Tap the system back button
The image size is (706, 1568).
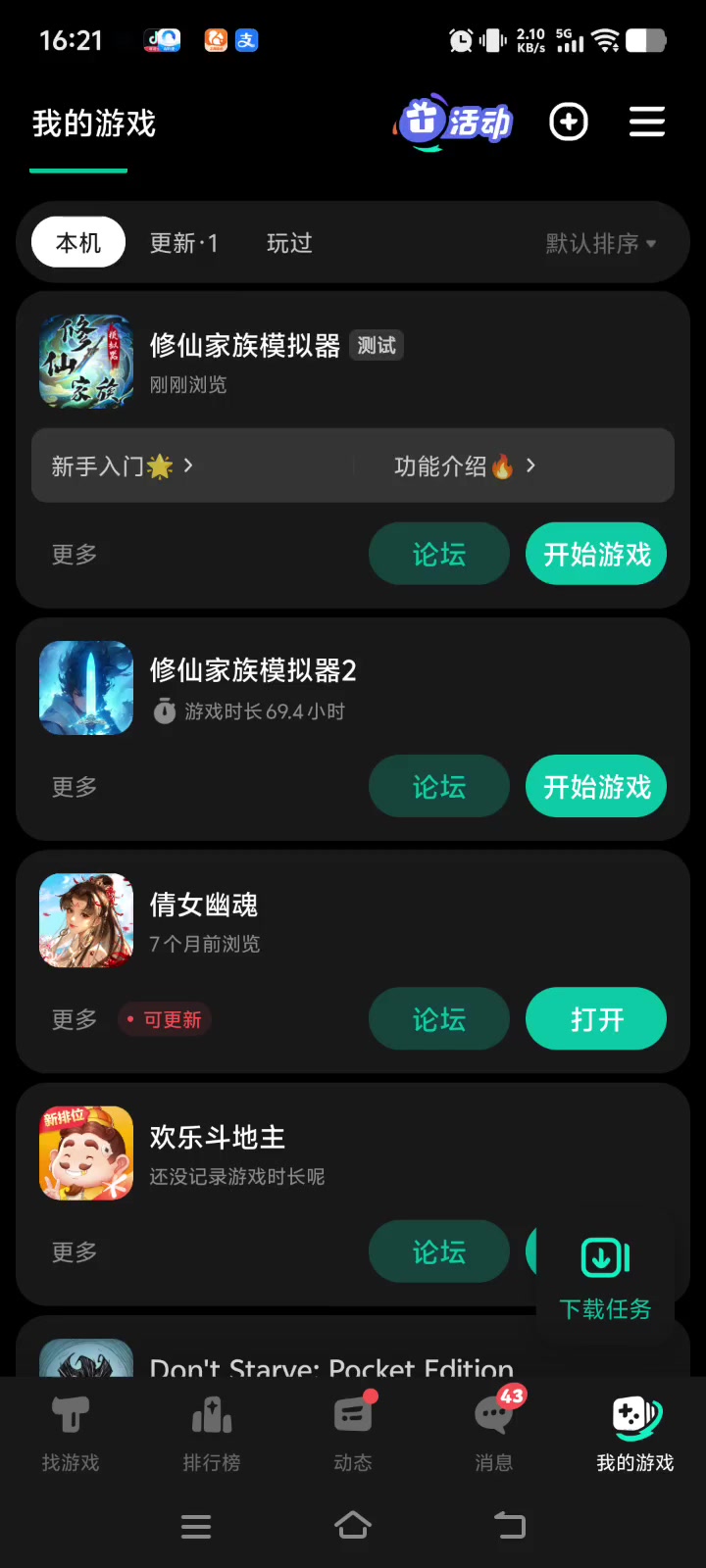click(509, 1526)
